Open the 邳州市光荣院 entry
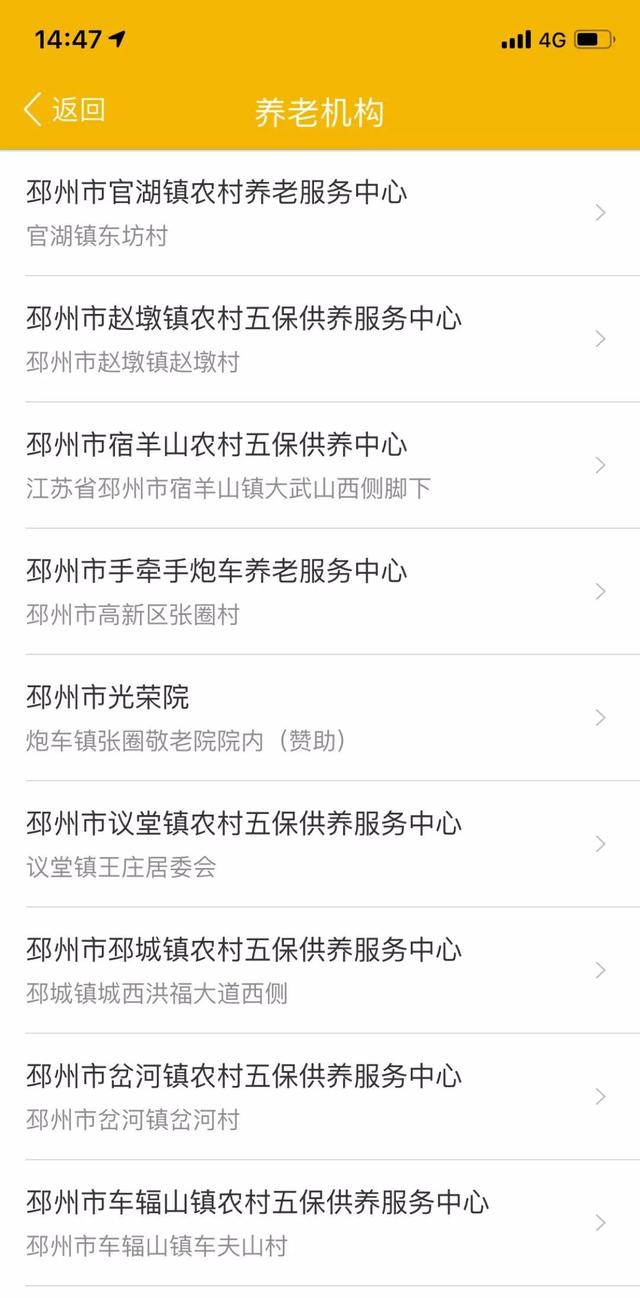This screenshot has height=1298, width=640. tap(320, 717)
